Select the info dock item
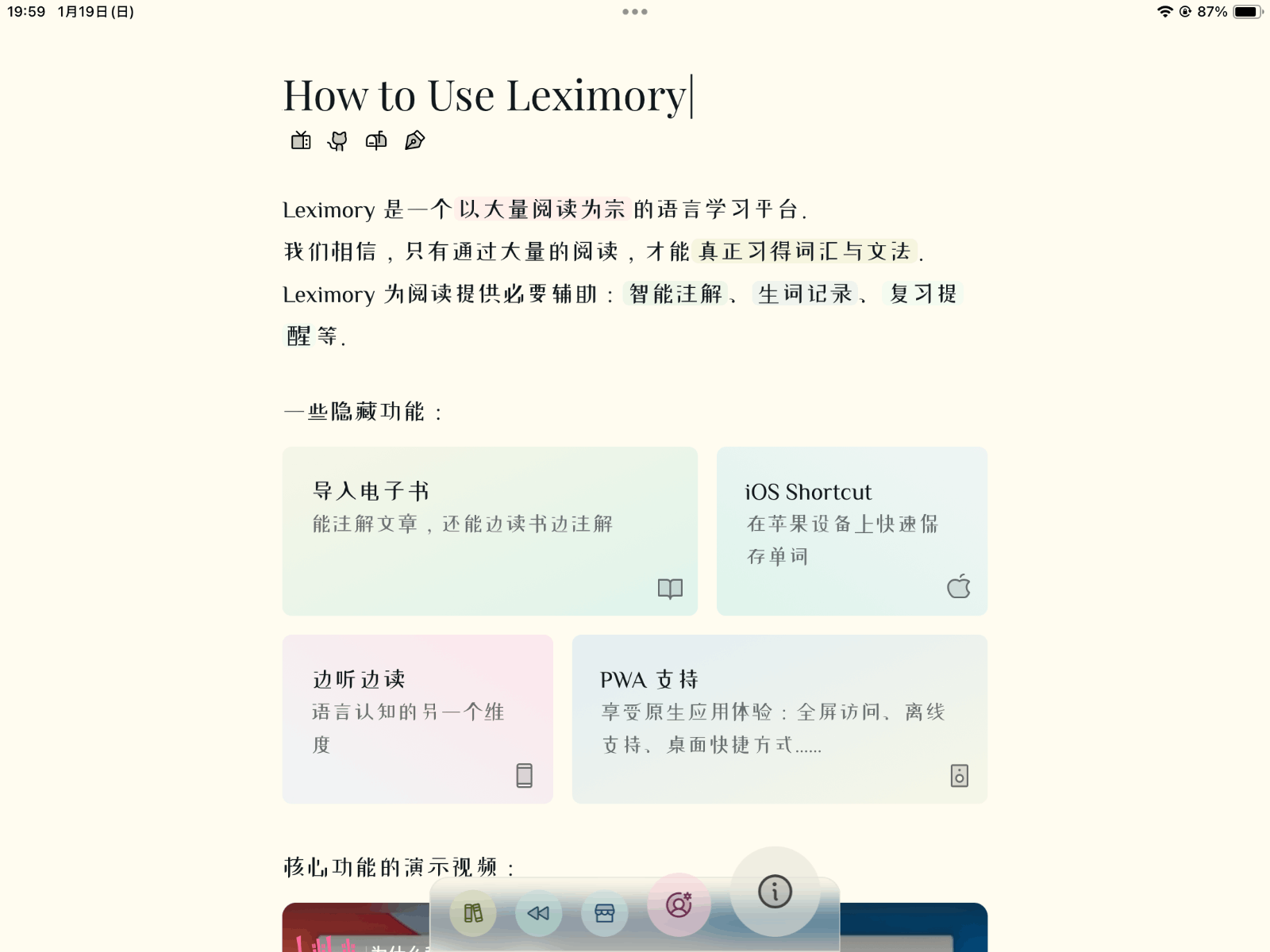The width and height of the screenshot is (1270, 952). 775,891
